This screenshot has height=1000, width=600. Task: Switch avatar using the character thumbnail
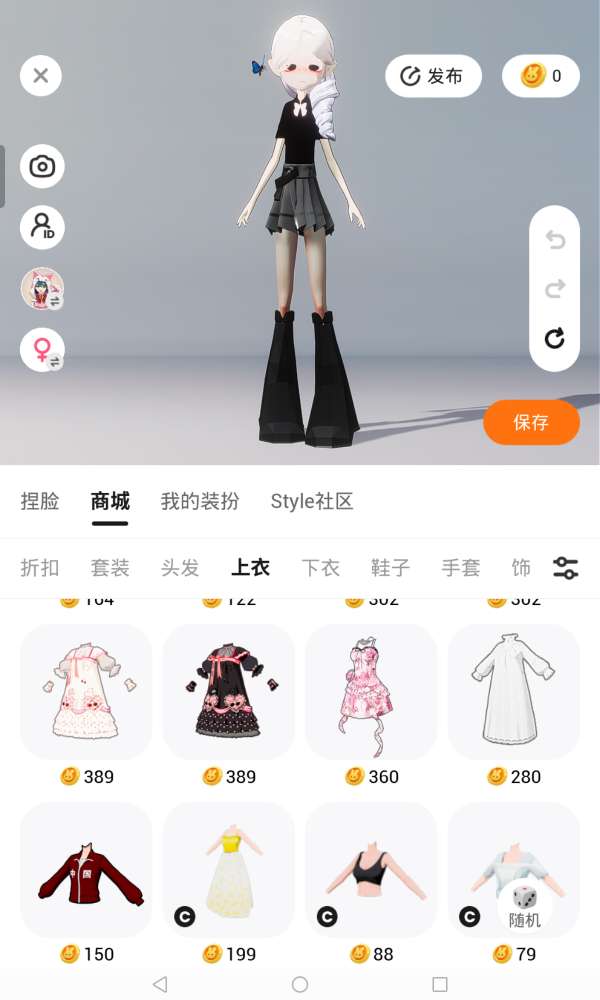tap(42, 288)
